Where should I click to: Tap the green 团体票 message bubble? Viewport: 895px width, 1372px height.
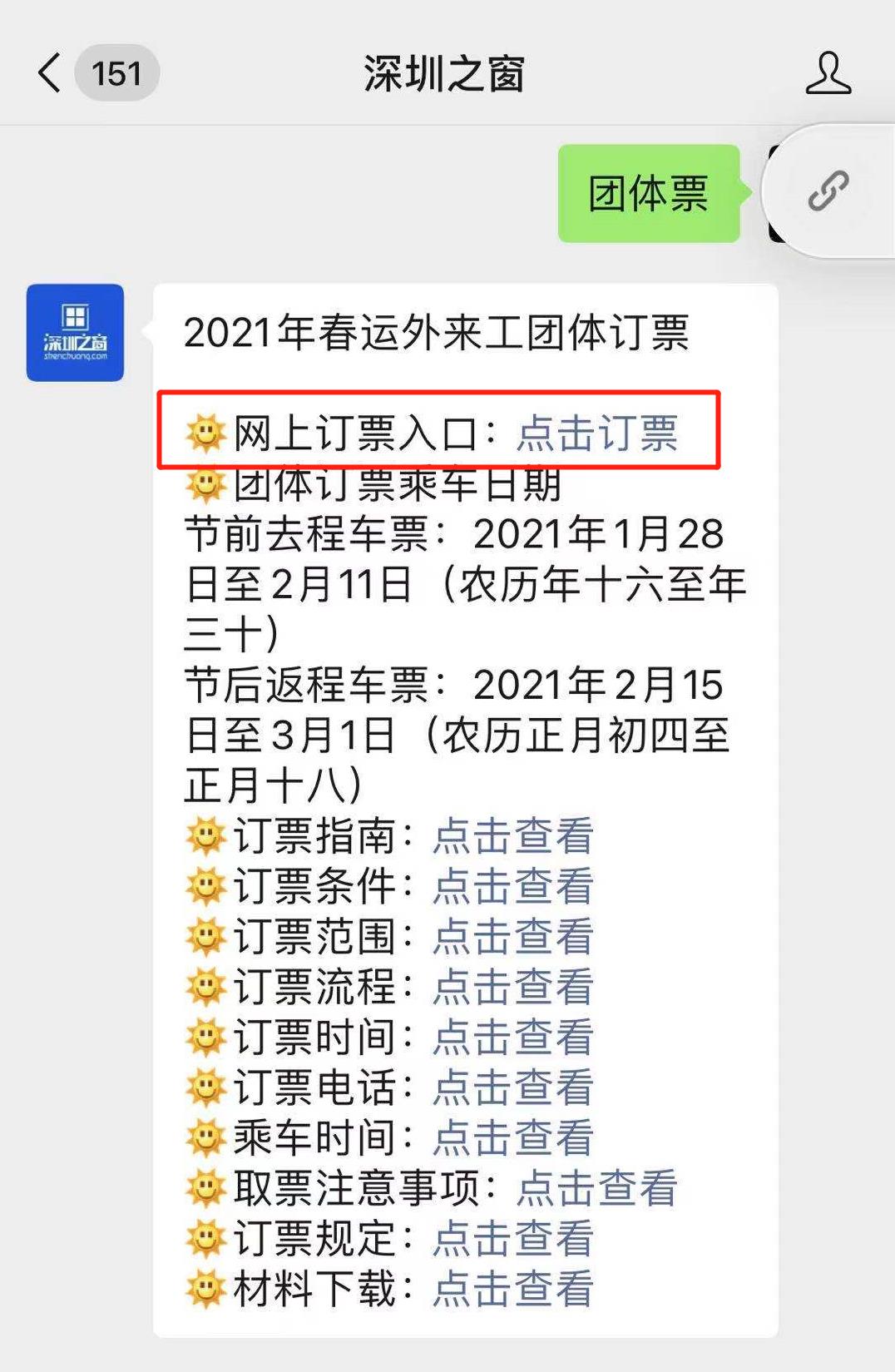(648, 192)
